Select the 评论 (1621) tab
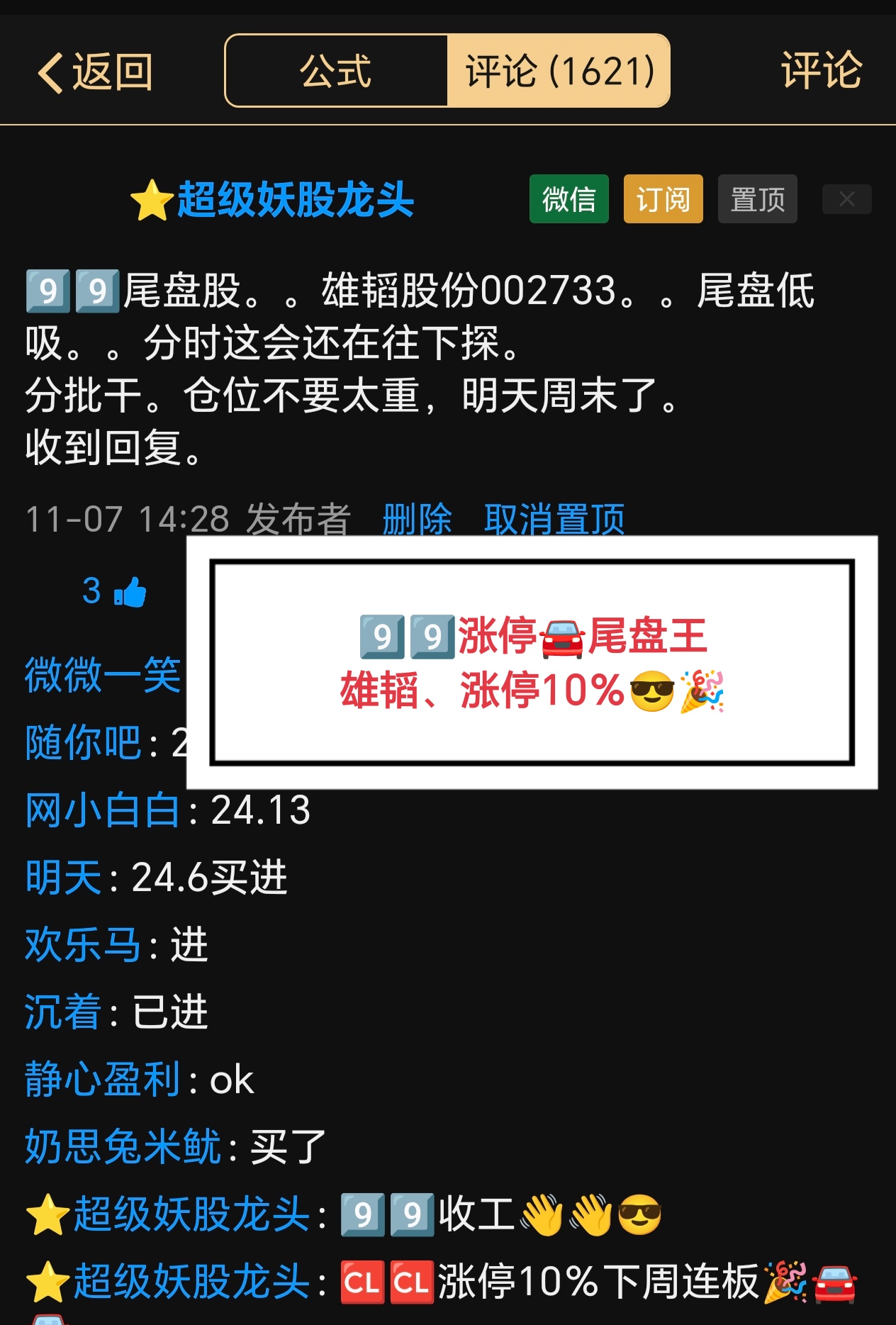Image resolution: width=896 pixels, height=1325 pixels. point(559,71)
